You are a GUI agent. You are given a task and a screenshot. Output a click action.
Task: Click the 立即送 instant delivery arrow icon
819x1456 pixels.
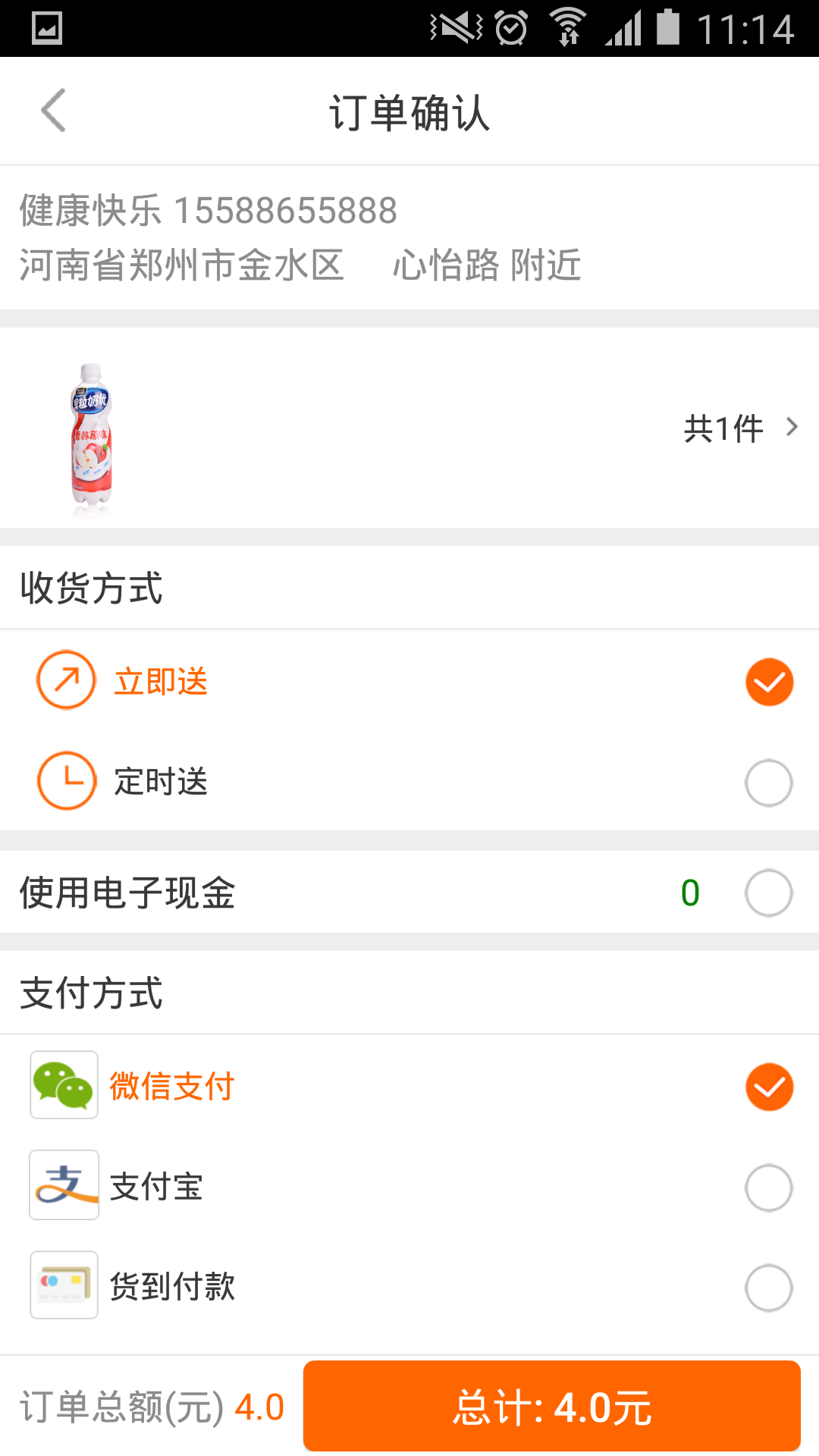point(66,680)
